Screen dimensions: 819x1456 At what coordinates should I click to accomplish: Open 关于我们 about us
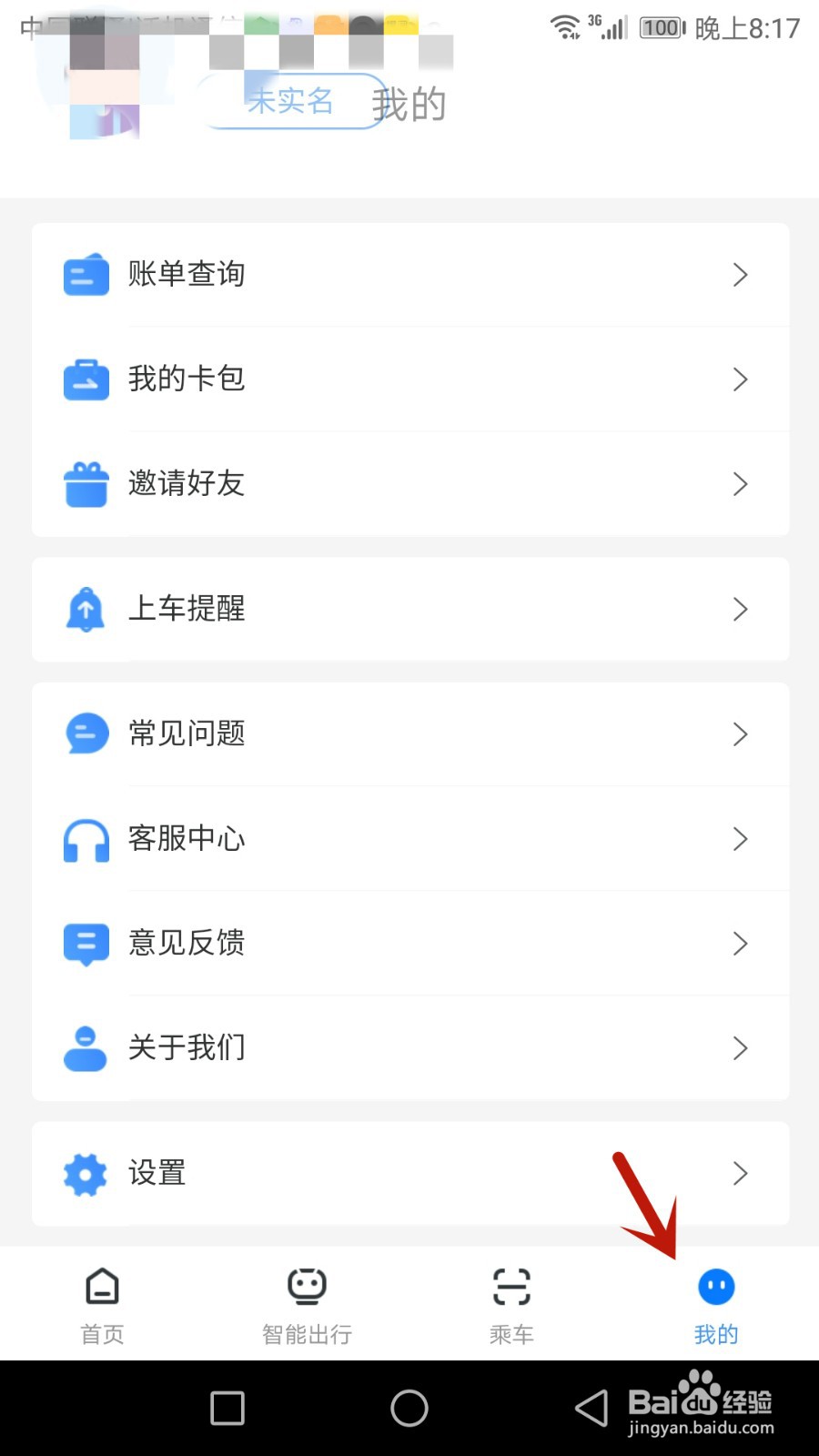(409, 1047)
